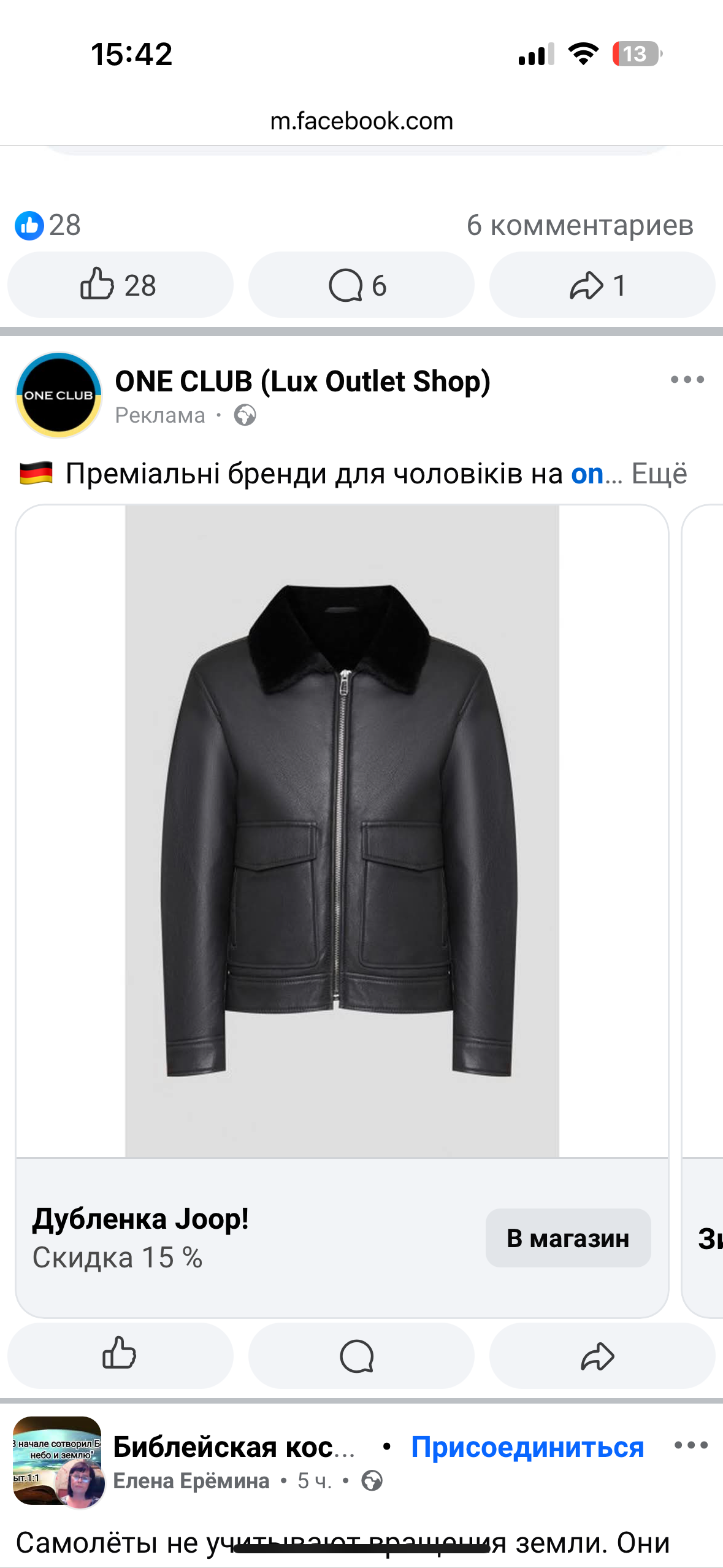Share the post with 1 share

pyautogui.click(x=601, y=285)
